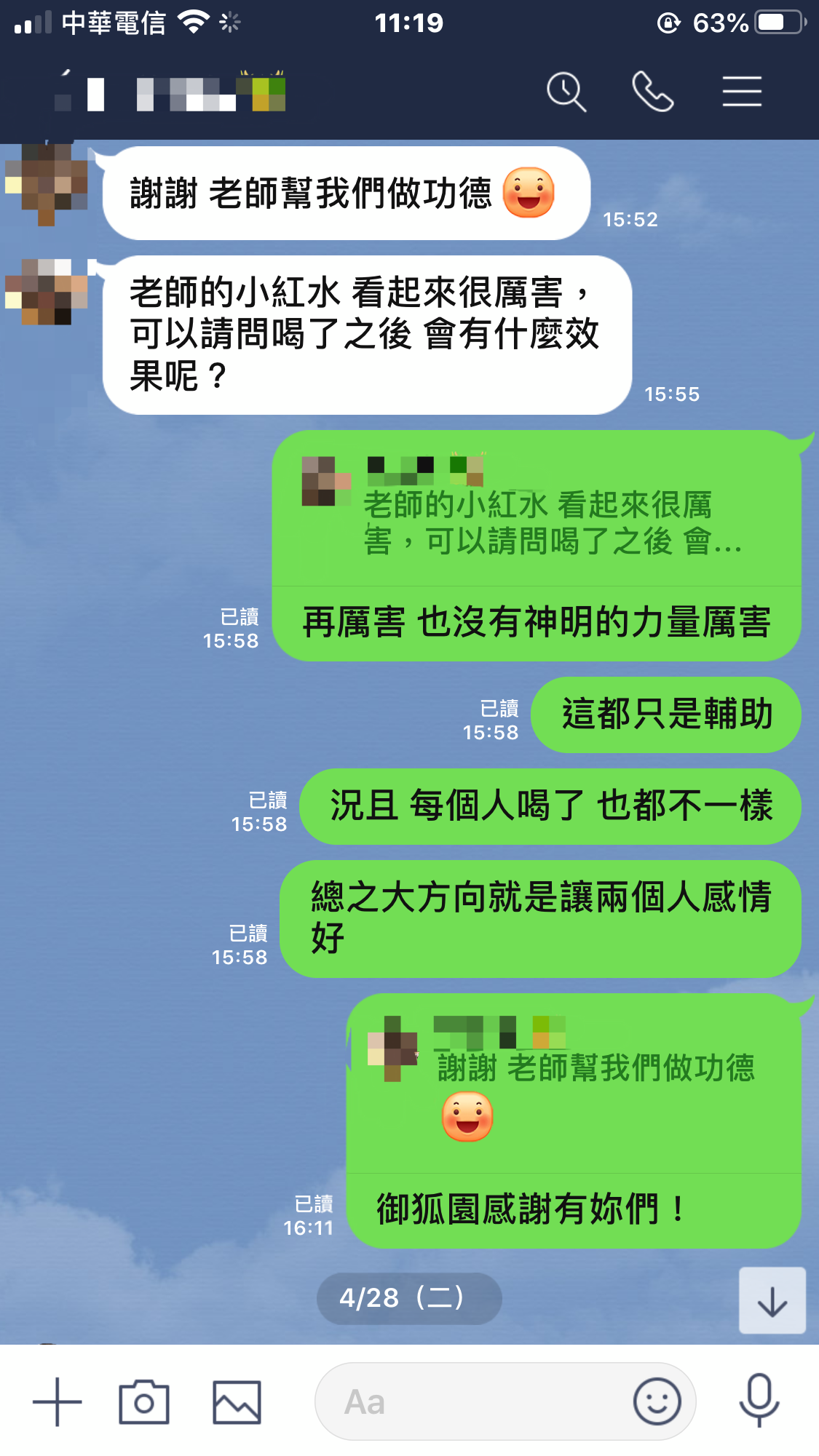
Task: View sender avatar beside 小紅水 message
Action: tap(46, 291)
